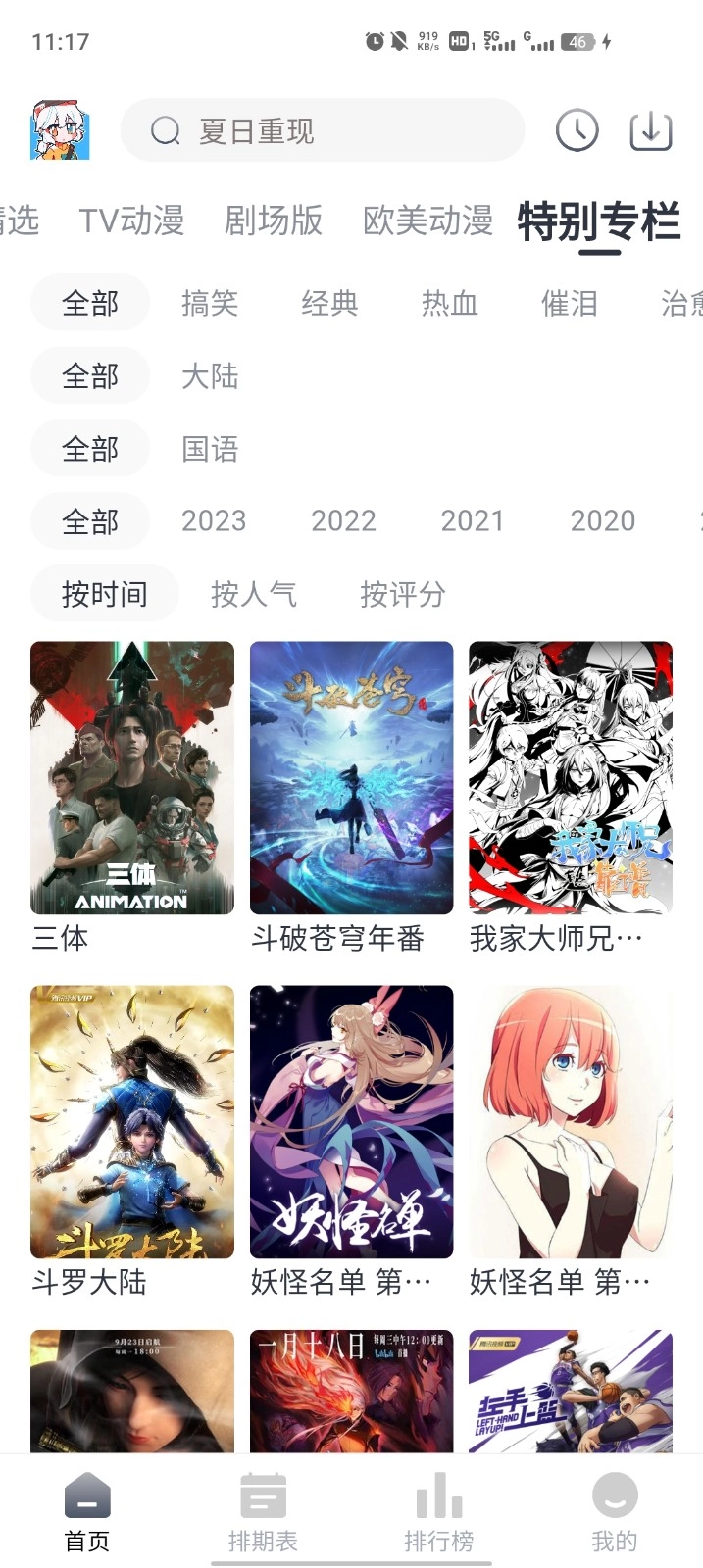Viewport: 703px width, 1568px height.
Task: Open the 斗破苍穹年番 card
Action: (x=351, y=778)
